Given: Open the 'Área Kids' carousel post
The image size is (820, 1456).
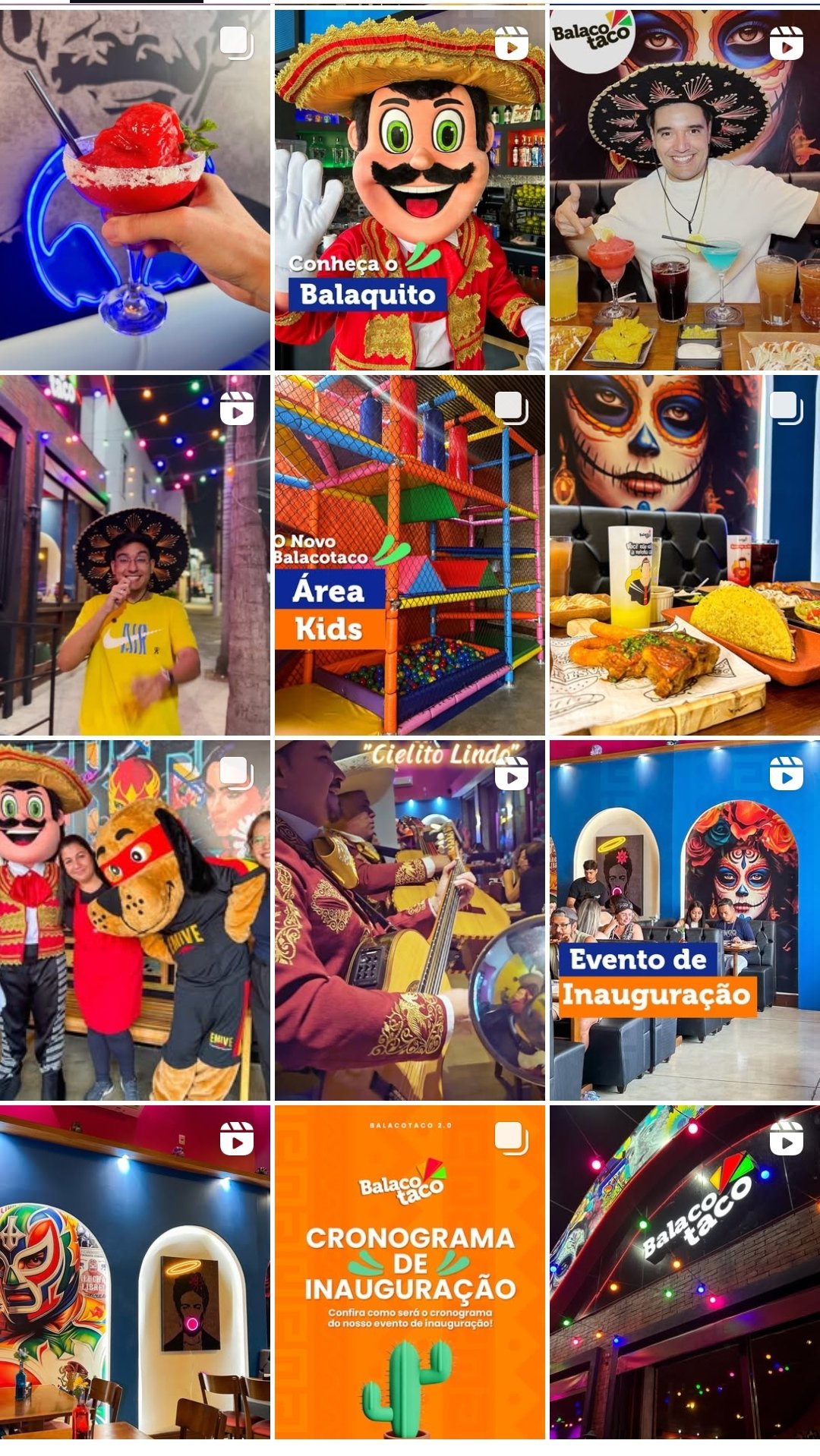Looking at the screenshot, I should point(410,555).
